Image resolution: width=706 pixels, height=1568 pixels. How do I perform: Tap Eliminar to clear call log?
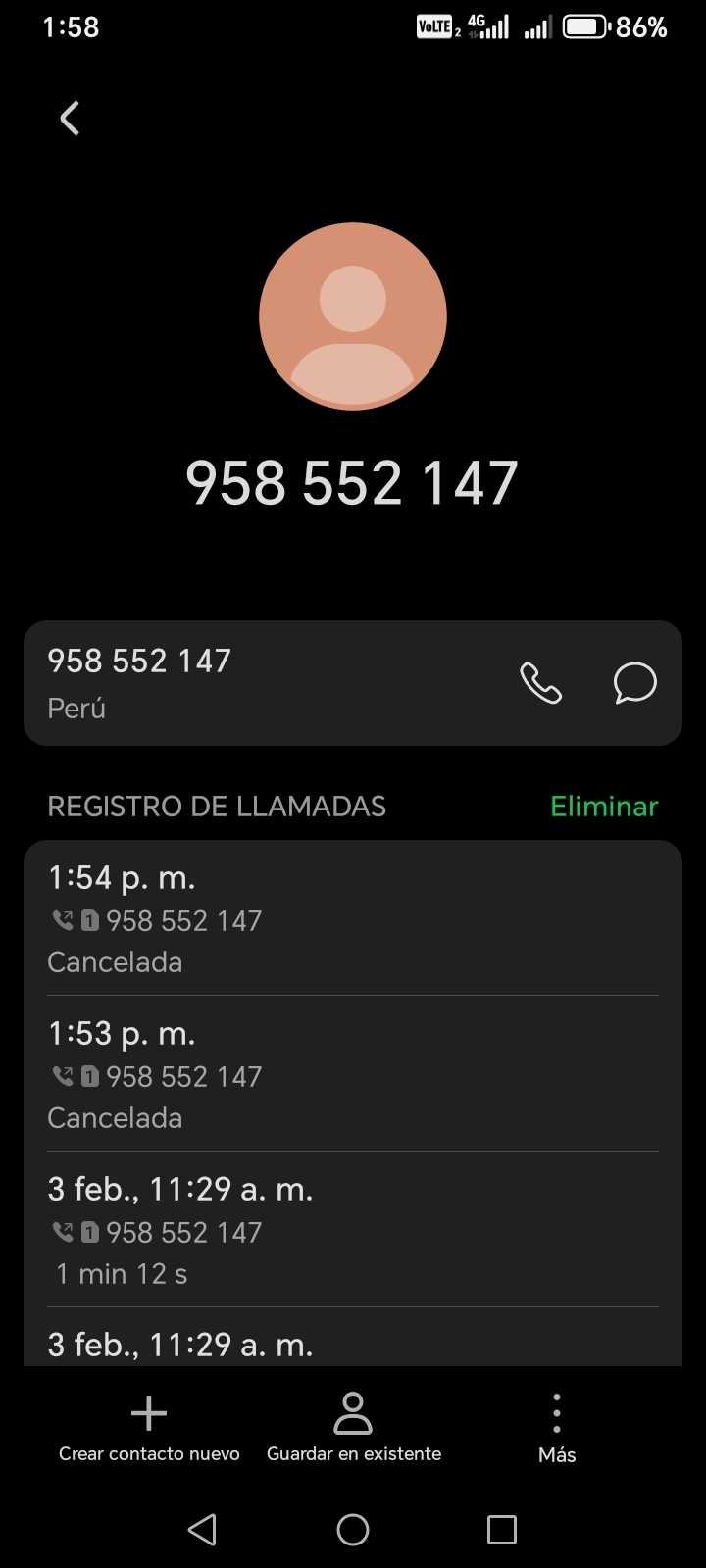603,807
